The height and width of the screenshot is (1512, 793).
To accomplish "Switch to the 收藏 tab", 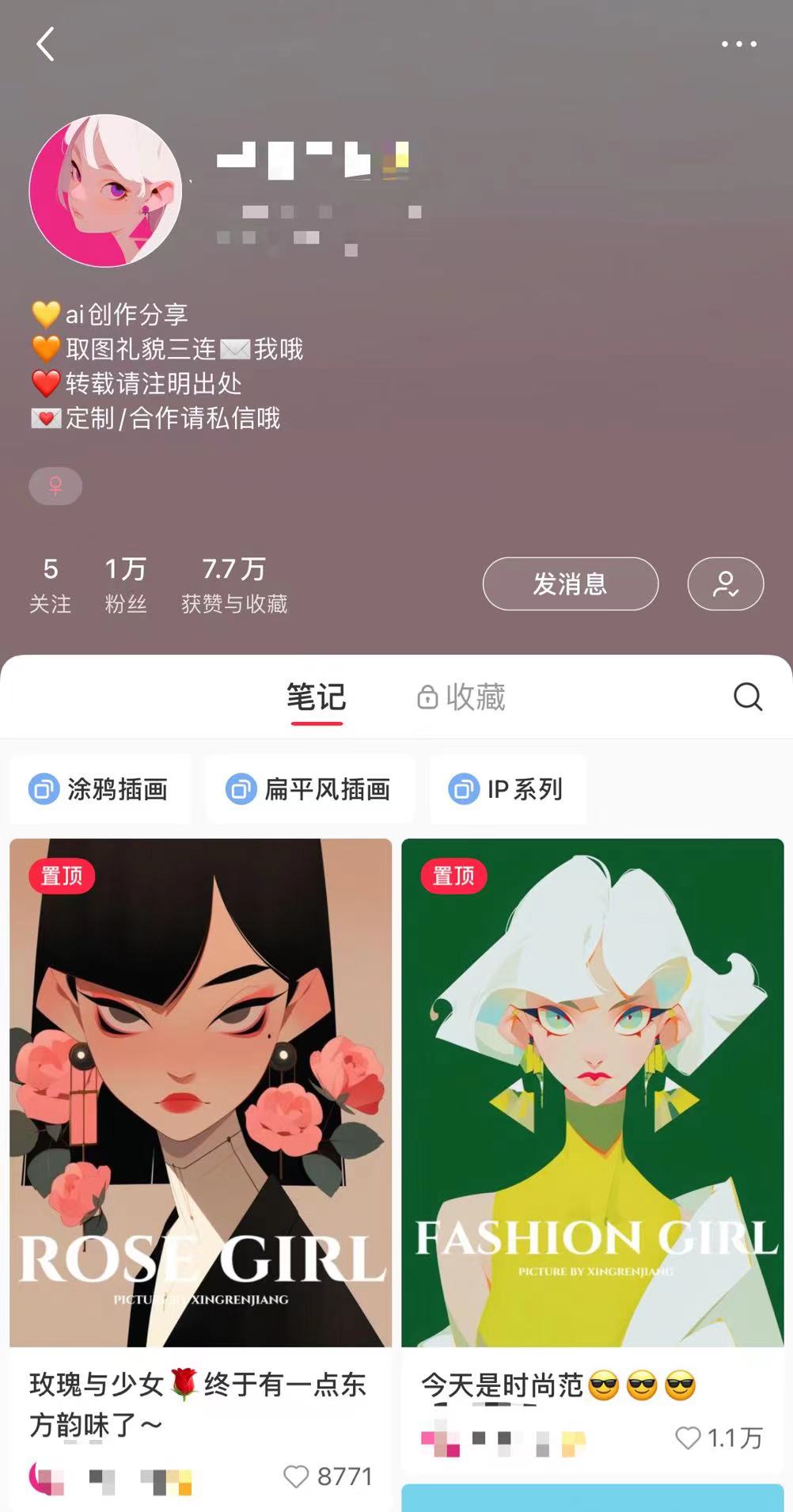I will tap(461, 697).
